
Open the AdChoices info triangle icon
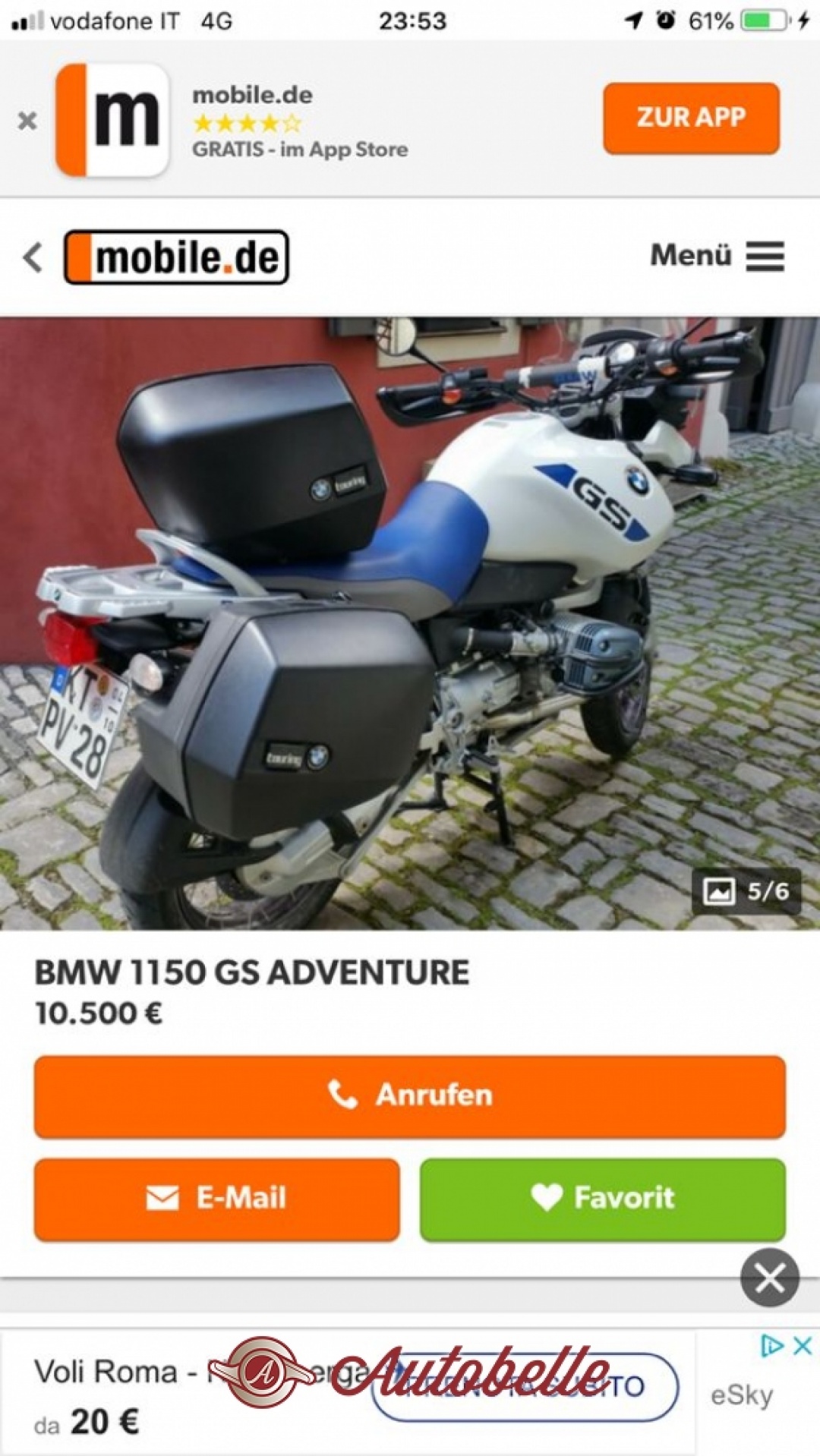click(x=771, y=1346)
